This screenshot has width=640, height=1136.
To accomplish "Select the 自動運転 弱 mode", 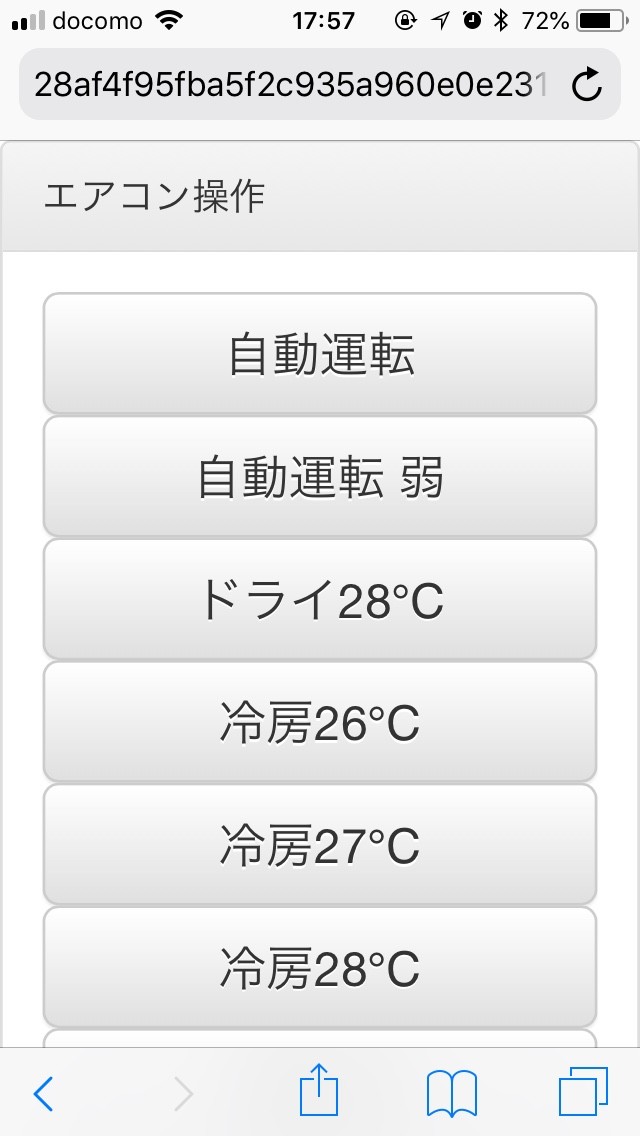I will click(x=320, y=477).
